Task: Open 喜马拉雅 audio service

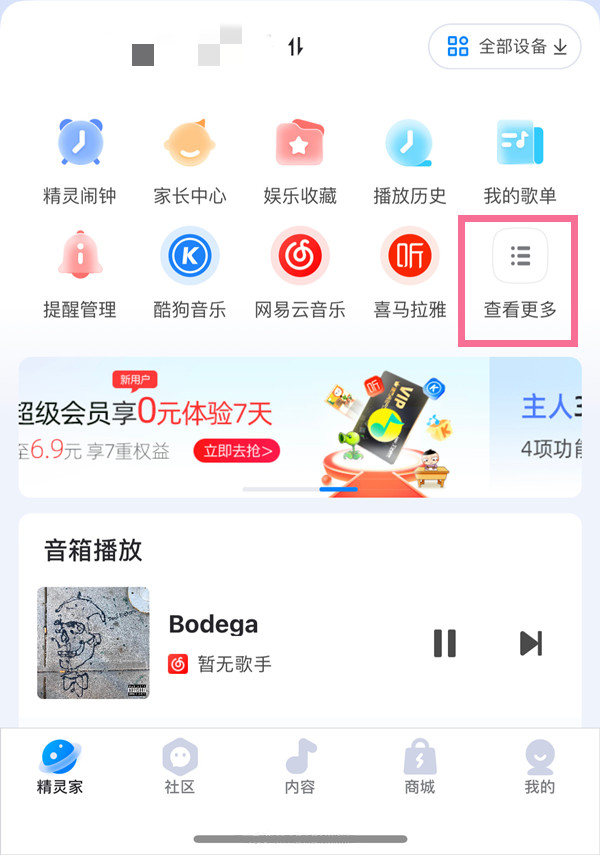Action: (409, 273)
